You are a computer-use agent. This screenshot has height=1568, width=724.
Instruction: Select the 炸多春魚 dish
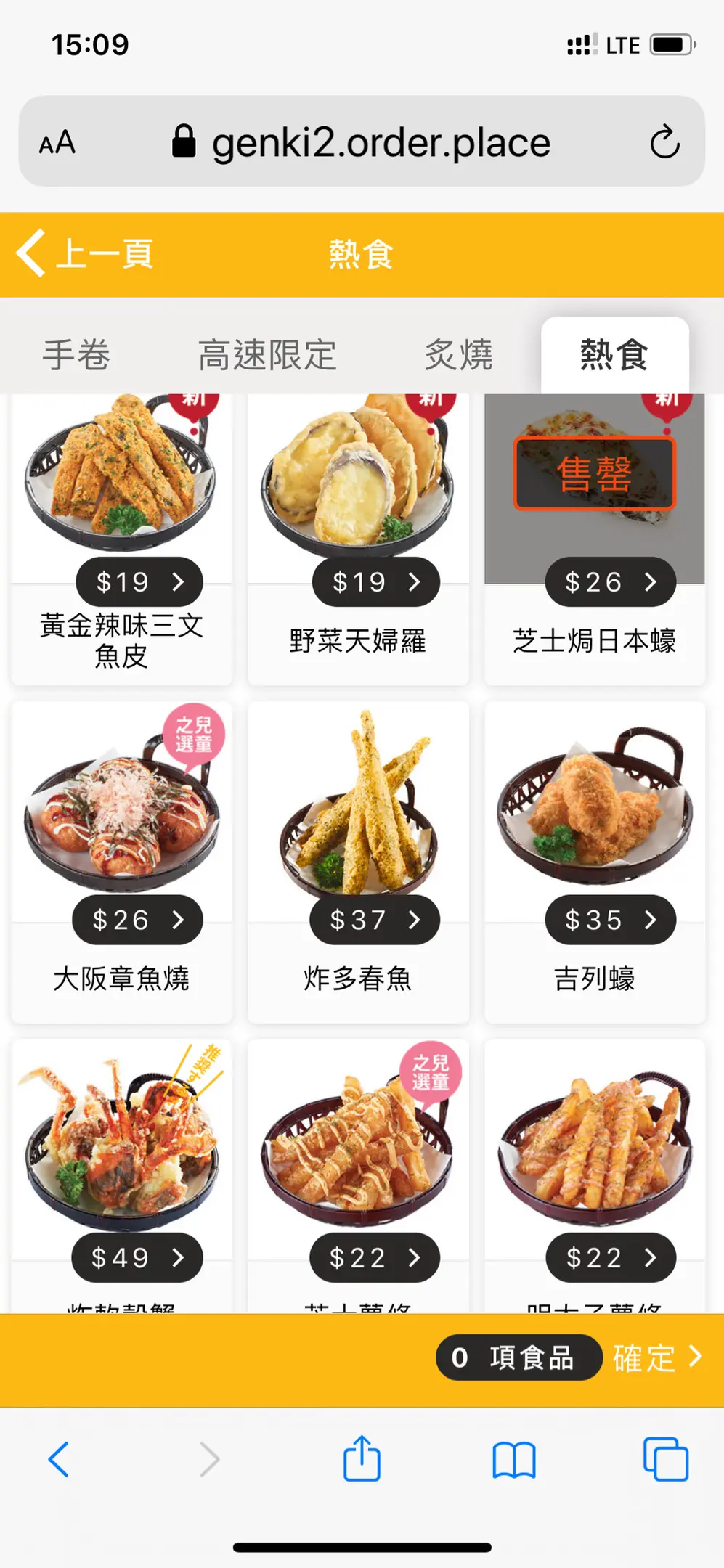358,862
